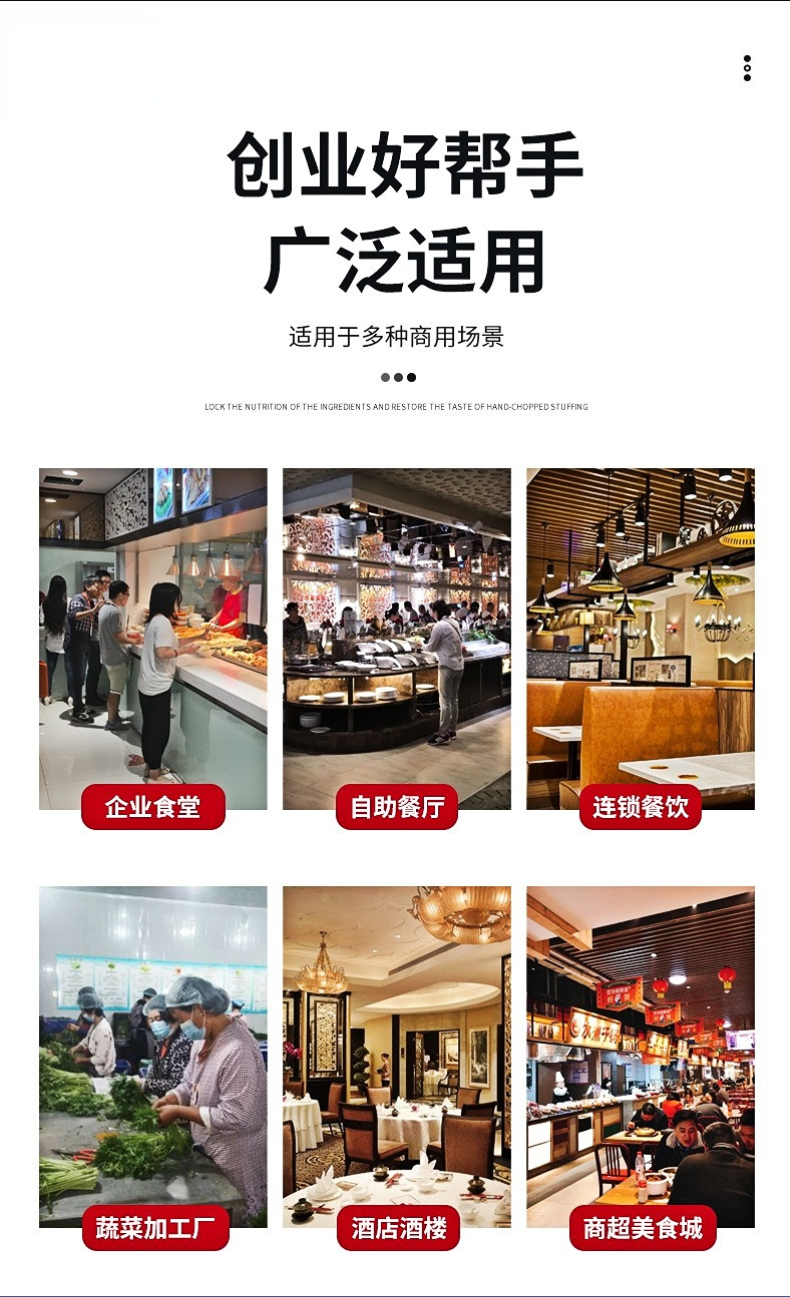Open the three-dot overflow menu
This screenshot has width=790, height=1297.
[x=747, y=68]
